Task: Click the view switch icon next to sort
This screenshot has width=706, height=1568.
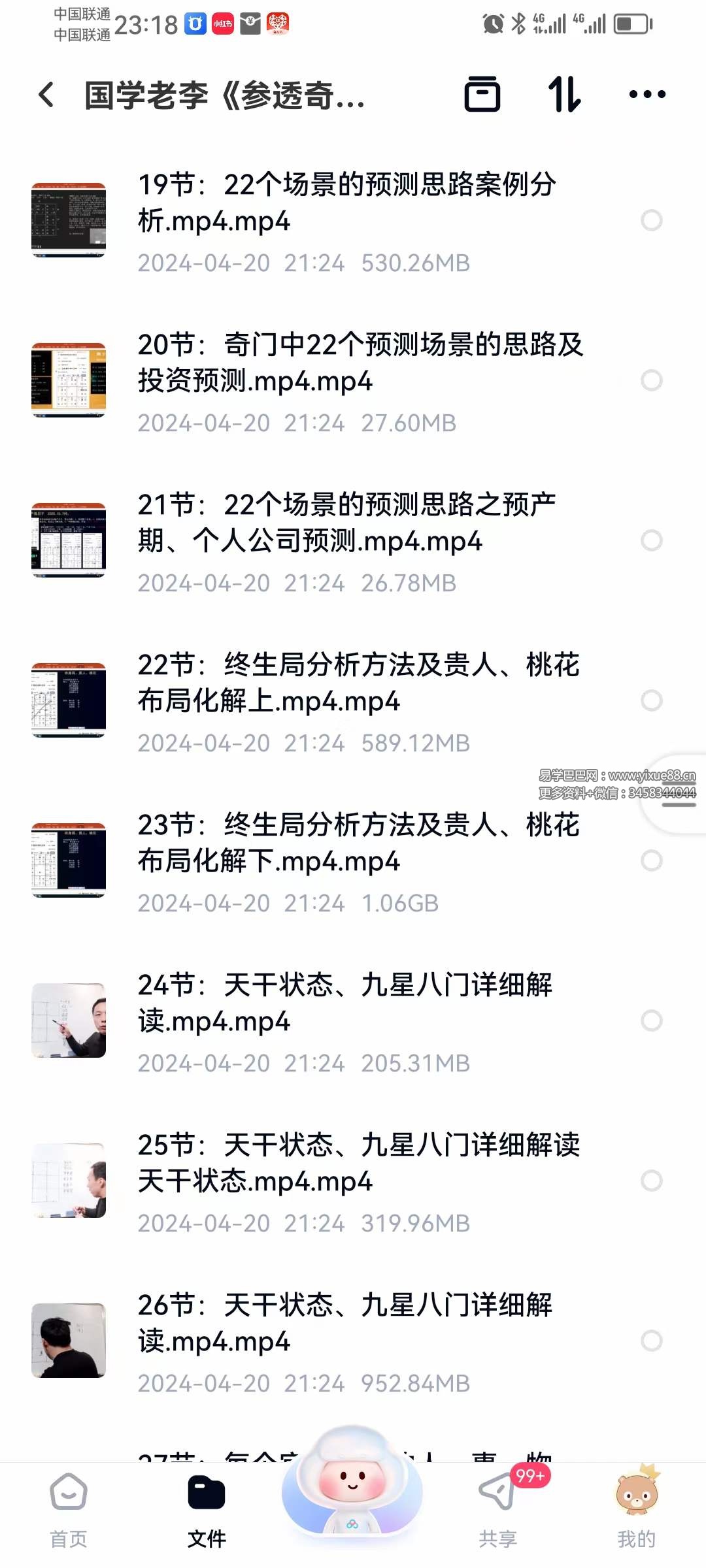Action: click(x=484, y=95)
